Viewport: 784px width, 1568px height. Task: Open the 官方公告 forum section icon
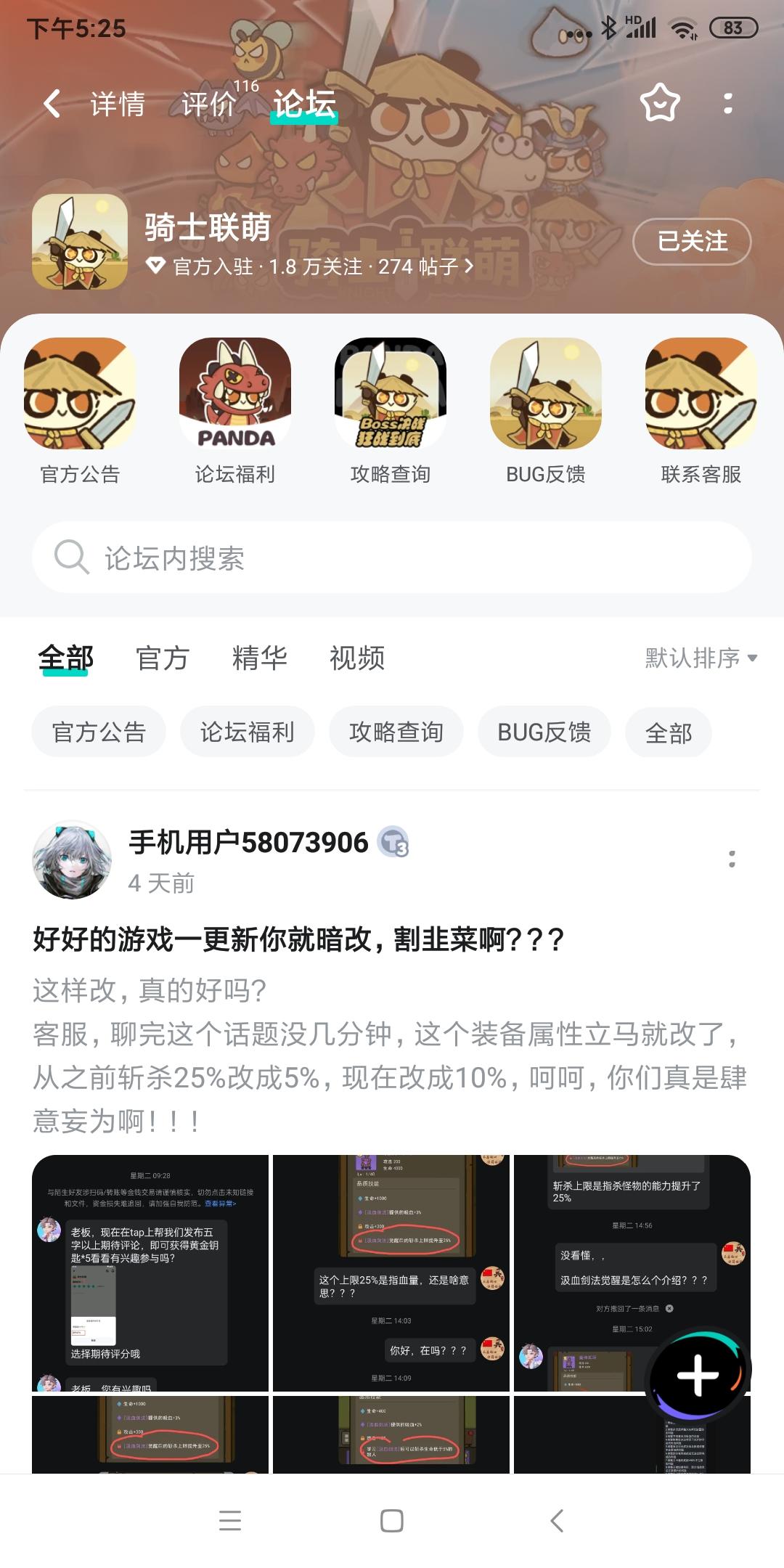(x=82, y=396)
